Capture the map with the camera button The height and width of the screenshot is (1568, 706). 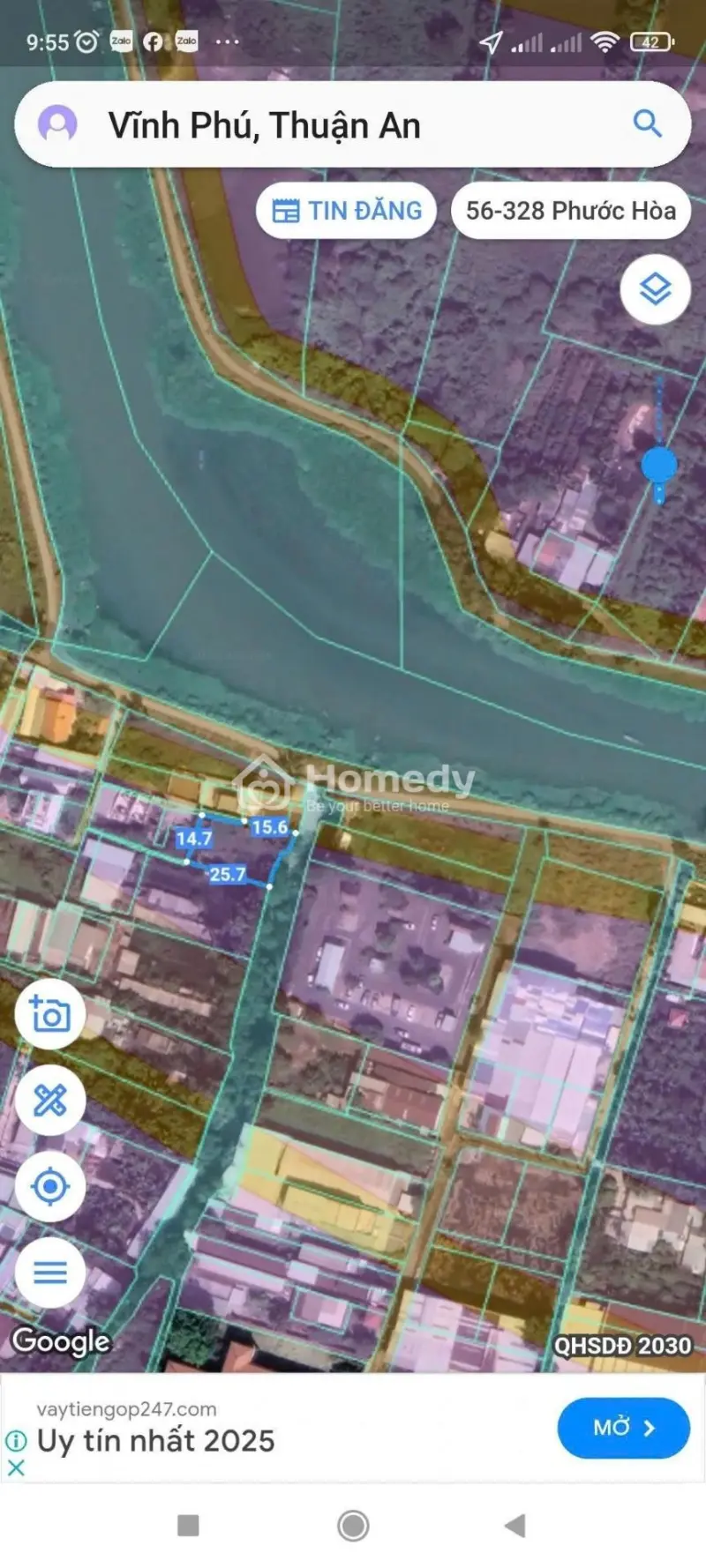(x=50, y=1014)
